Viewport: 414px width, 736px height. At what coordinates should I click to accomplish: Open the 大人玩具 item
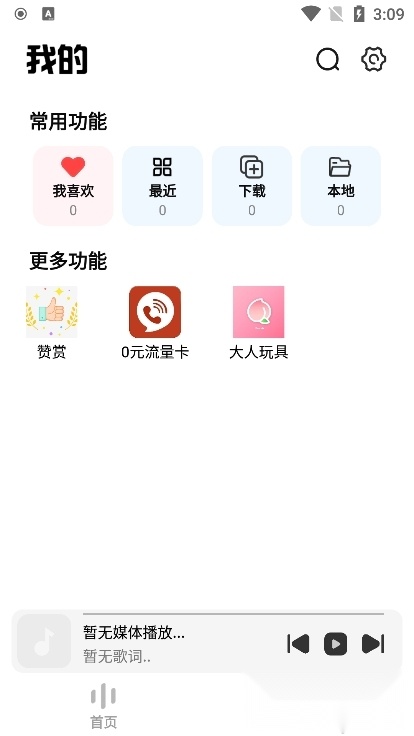click(259, 323)
